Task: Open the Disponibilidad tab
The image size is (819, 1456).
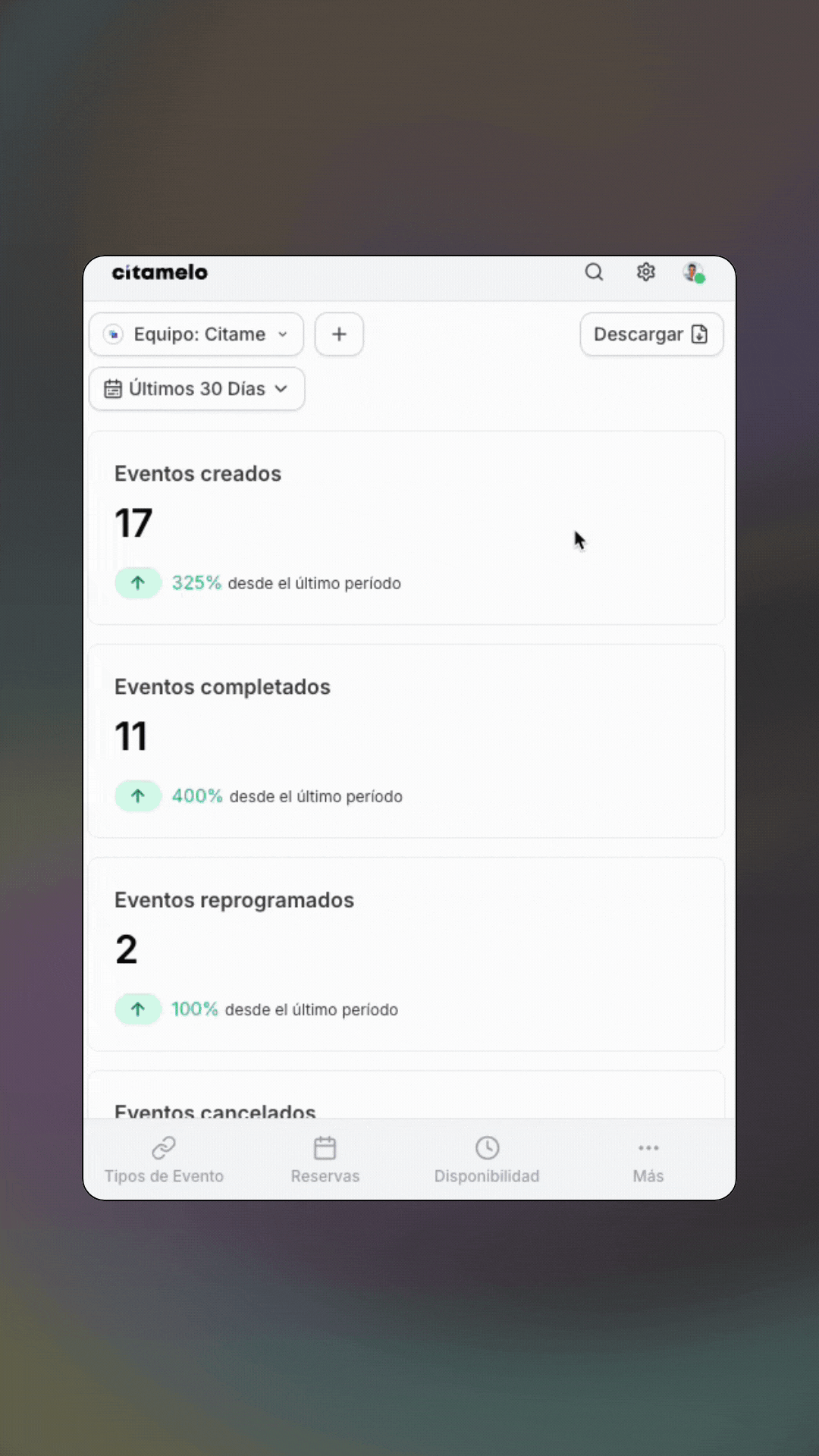Action: [x=487, y=1160]
